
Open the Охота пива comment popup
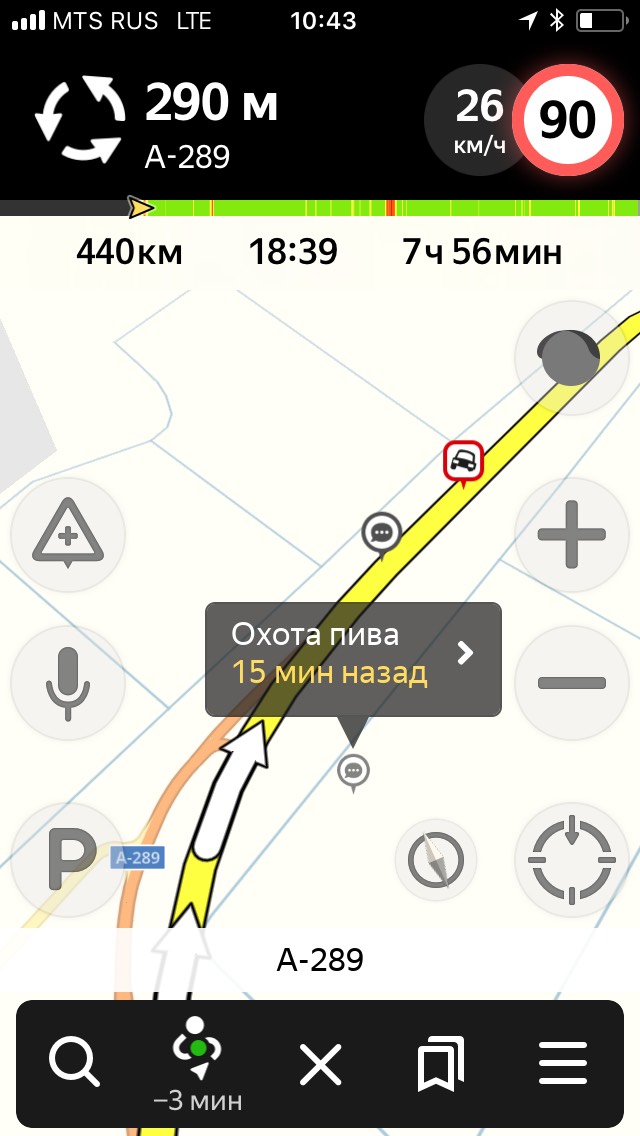(353, 659)
